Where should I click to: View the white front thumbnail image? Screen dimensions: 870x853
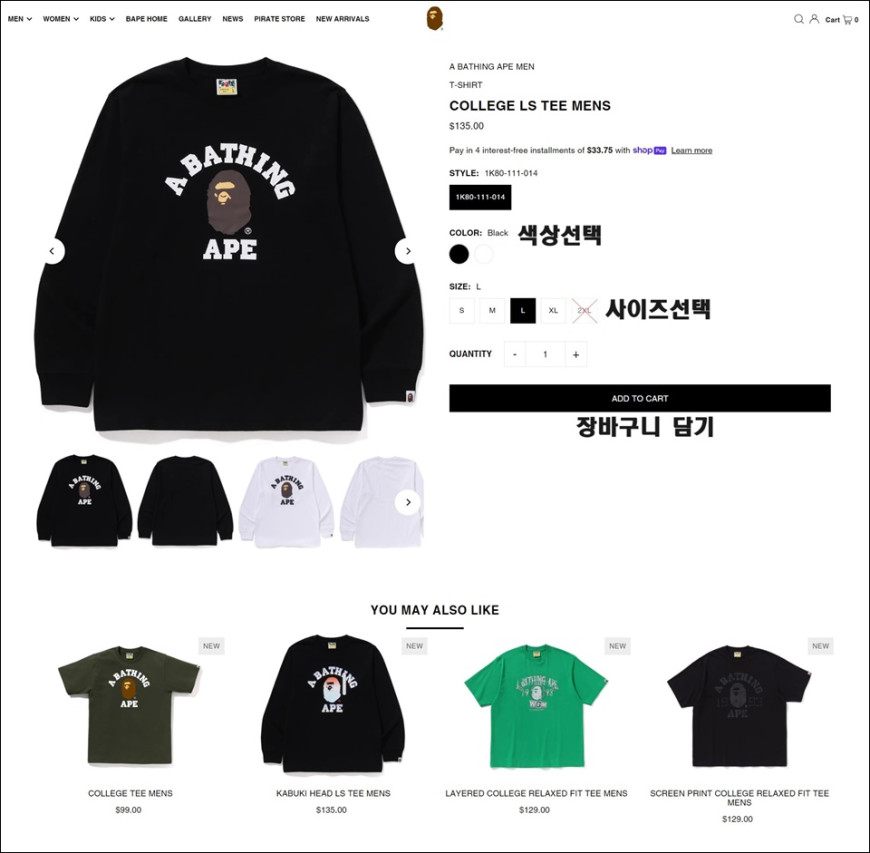pos(286,501)
